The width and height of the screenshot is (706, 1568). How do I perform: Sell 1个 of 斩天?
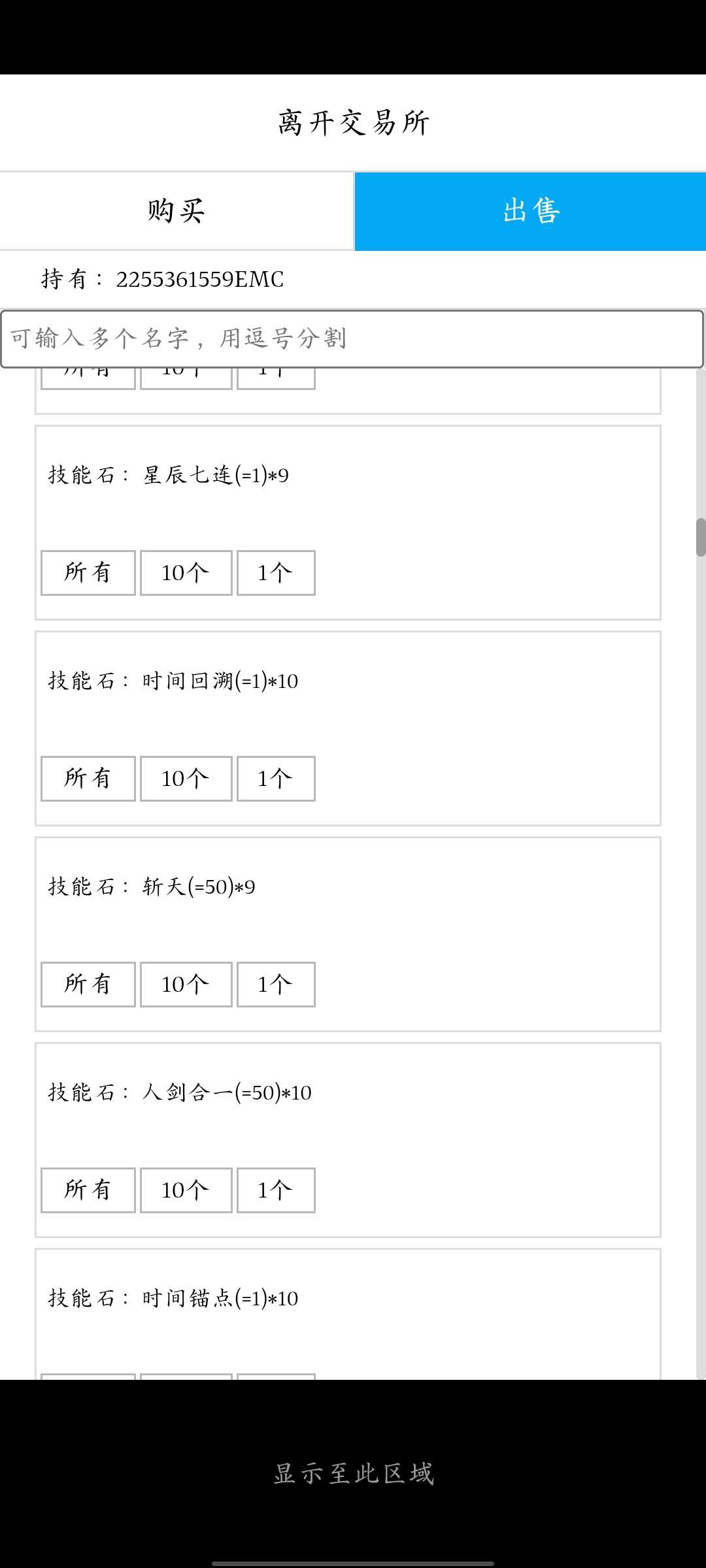pyautogui.click(x=276, y=984)
